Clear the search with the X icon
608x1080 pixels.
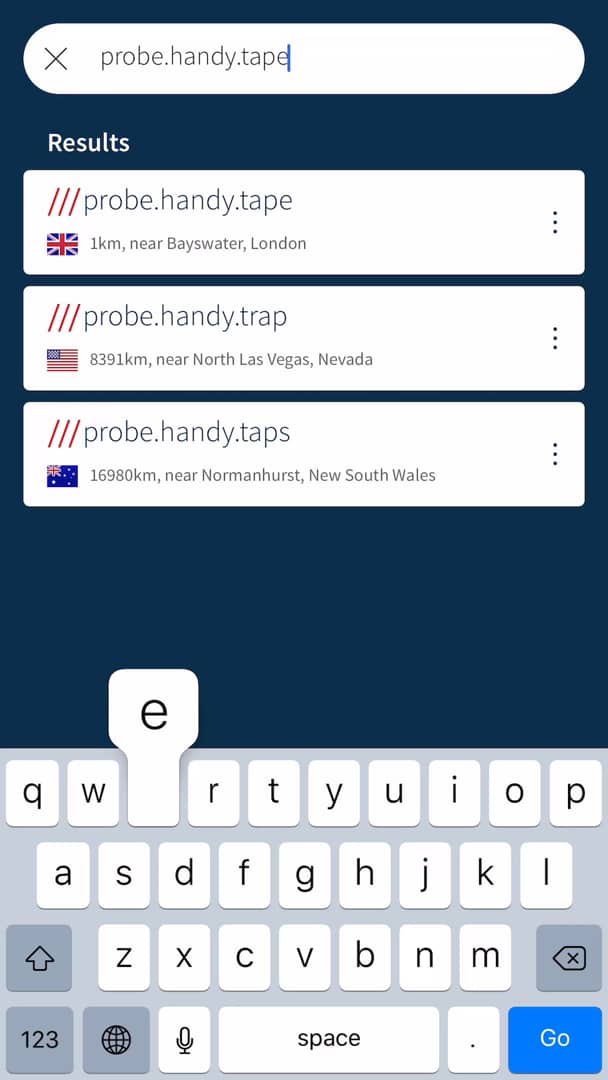tap(56, 59)
